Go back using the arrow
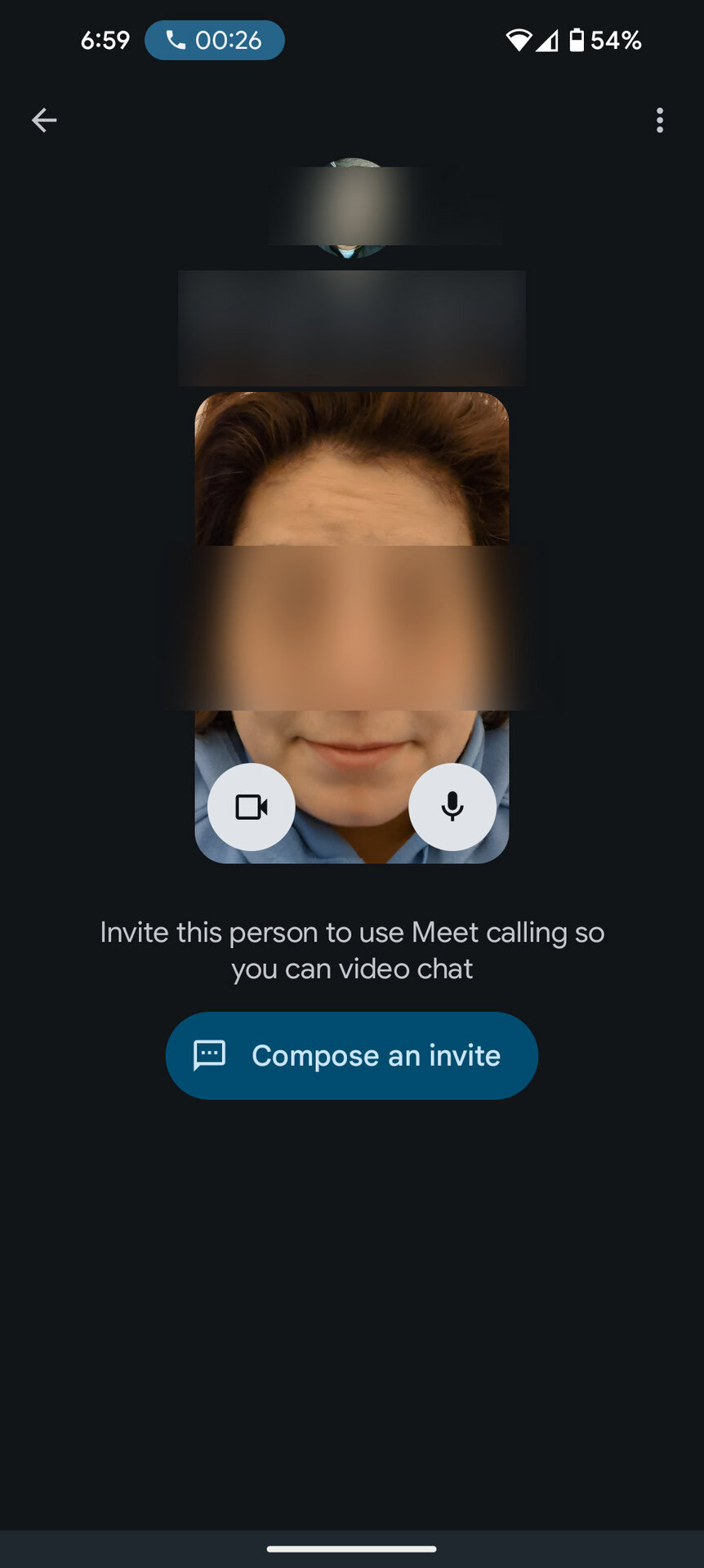This screenshot has height=1568, width=704. (x=44, y=120)
